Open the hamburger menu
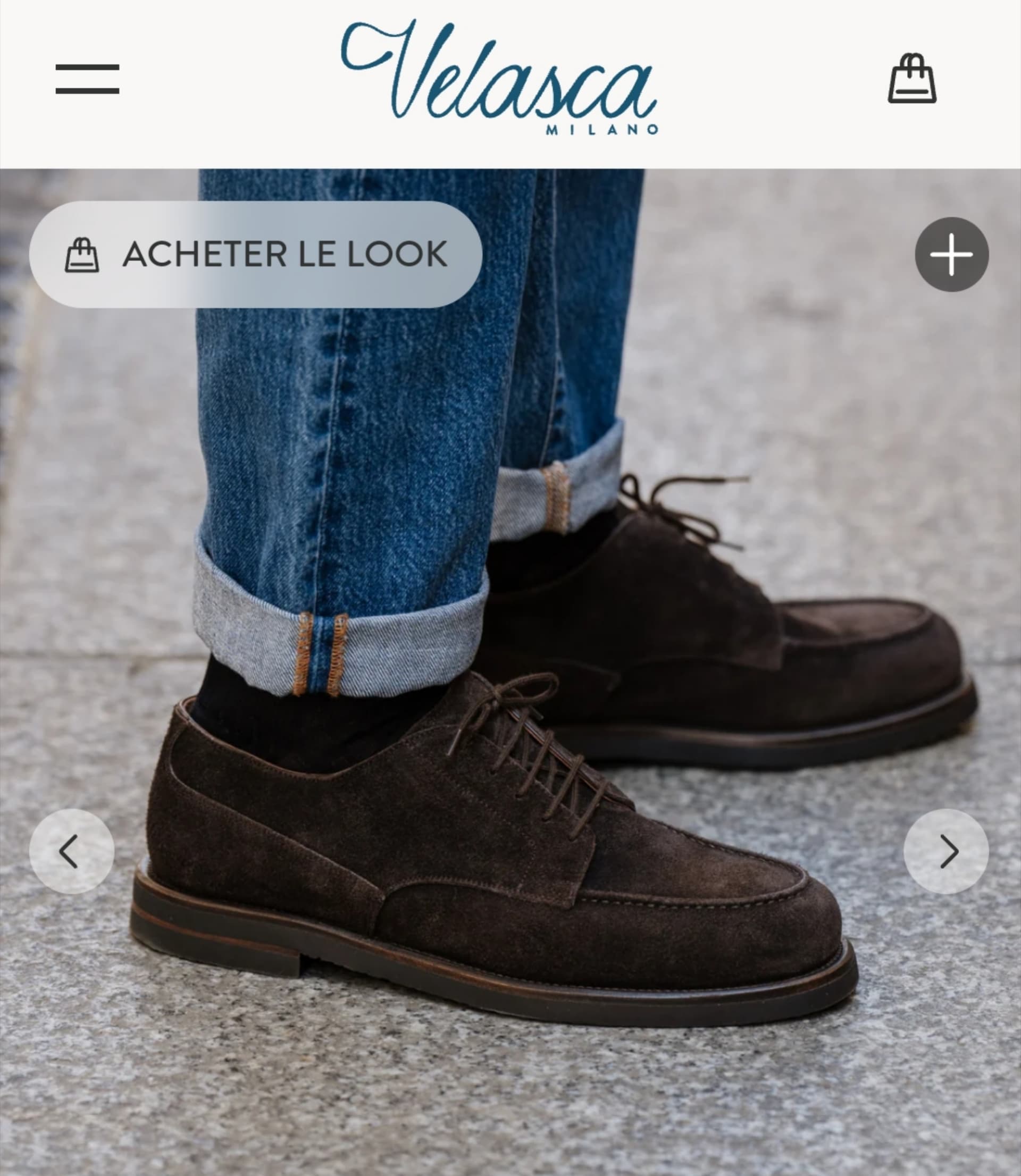This screenshot has height=1176, width=1021. (87, 79)
